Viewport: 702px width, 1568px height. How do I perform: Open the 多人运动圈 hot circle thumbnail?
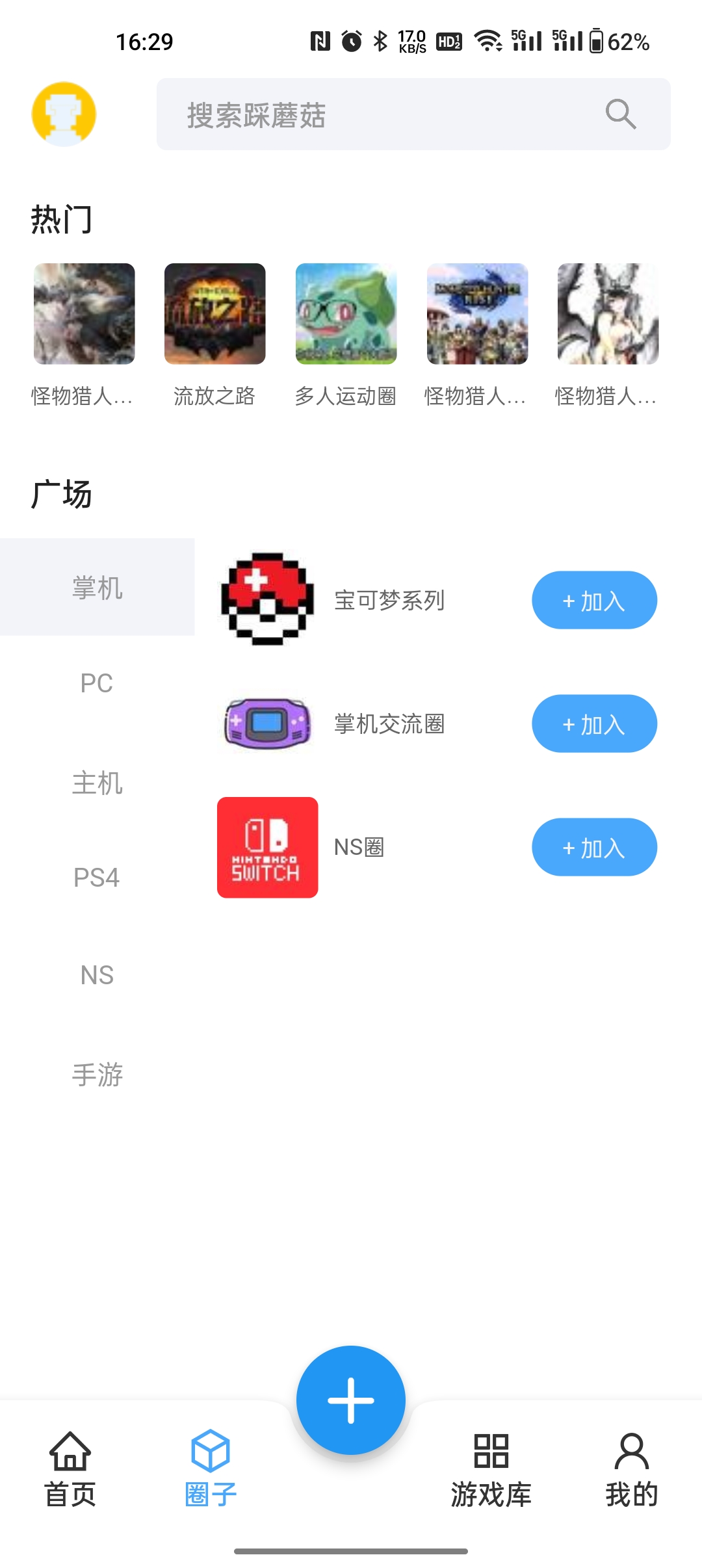(x=346, y=314)
